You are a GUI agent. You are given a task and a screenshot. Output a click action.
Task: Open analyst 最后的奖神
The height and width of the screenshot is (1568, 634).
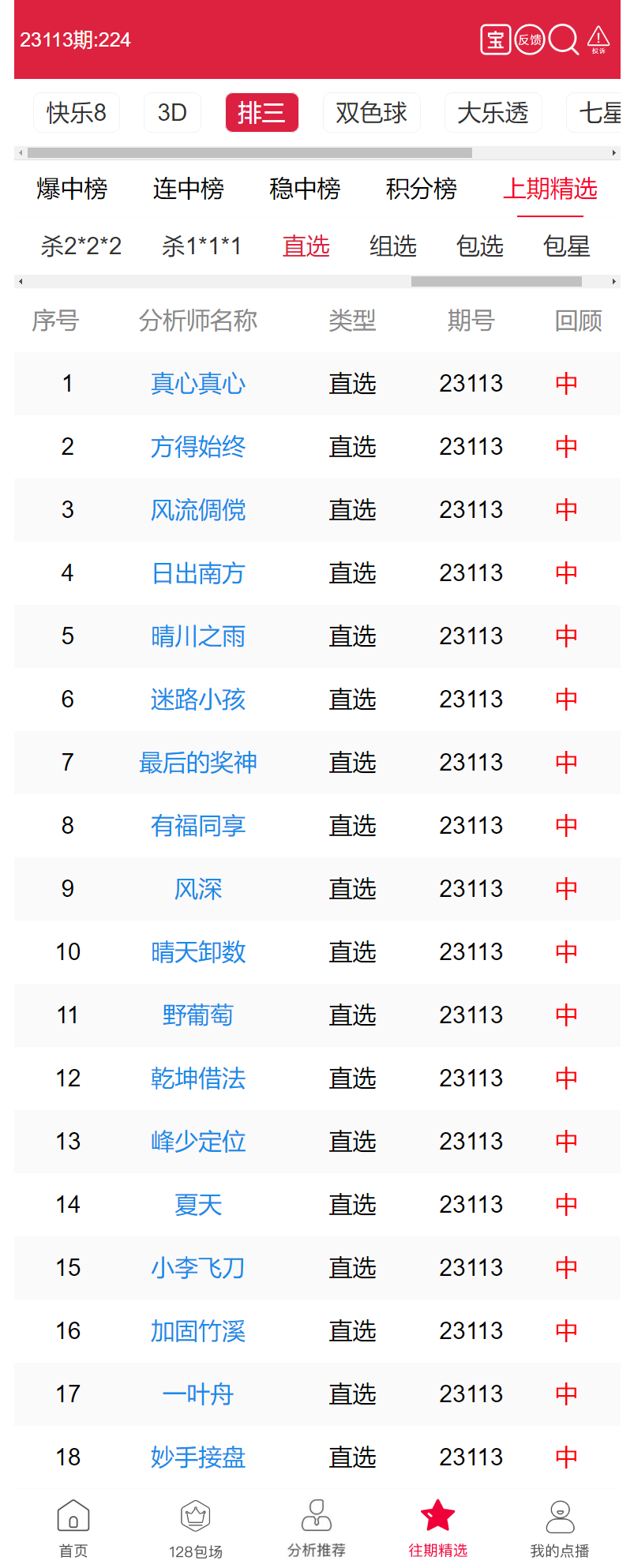(198, 763)
